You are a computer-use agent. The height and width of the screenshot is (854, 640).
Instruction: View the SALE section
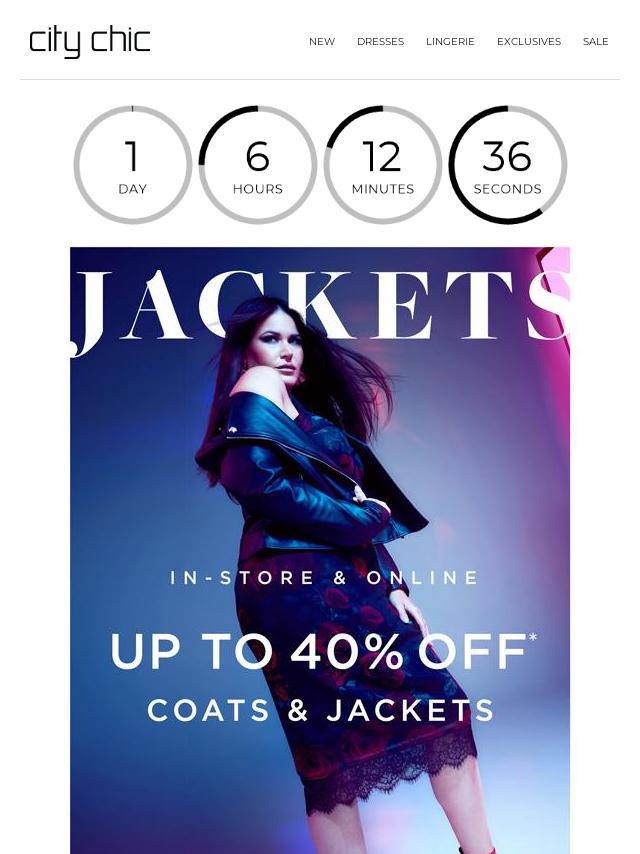tap(595, 42)
